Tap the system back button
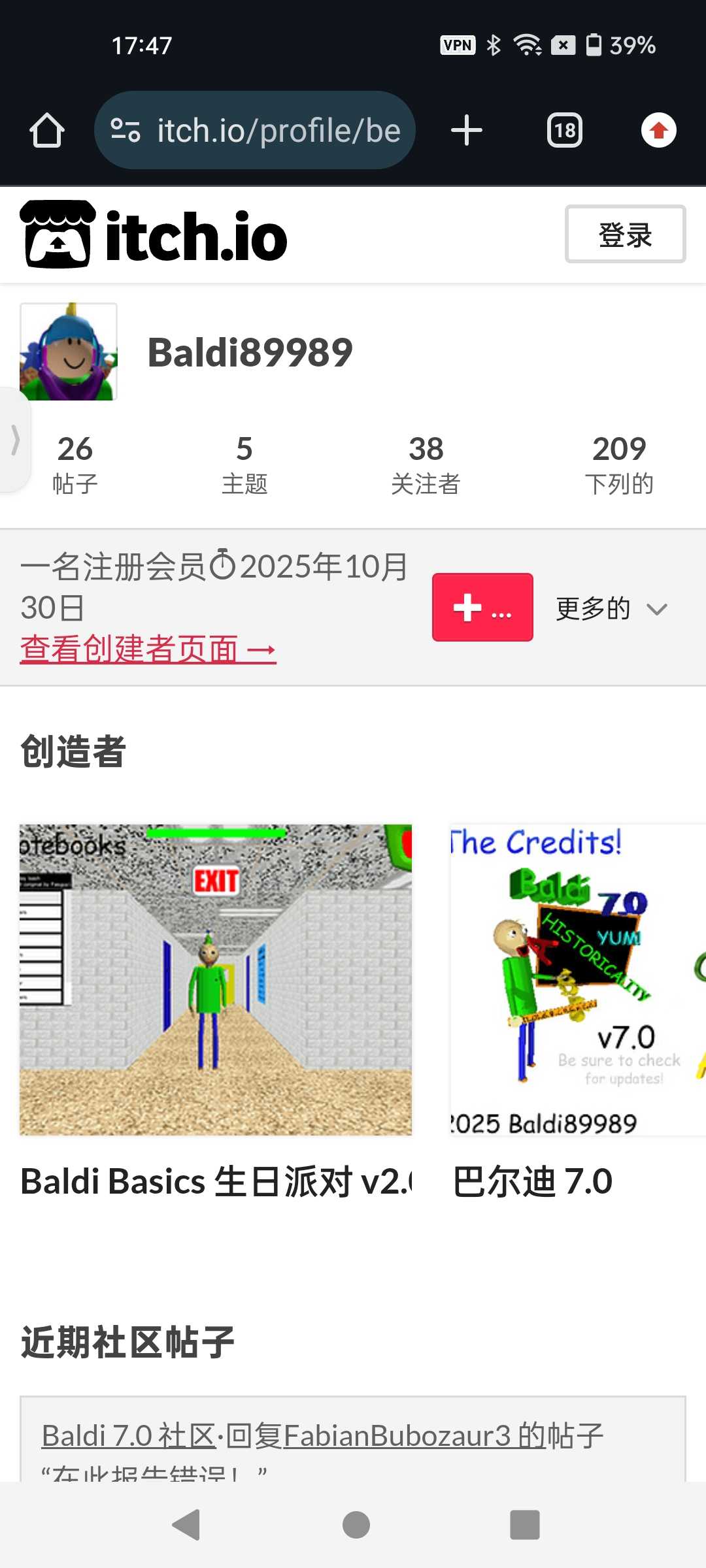706x1568 pixels. [187, 1525]
